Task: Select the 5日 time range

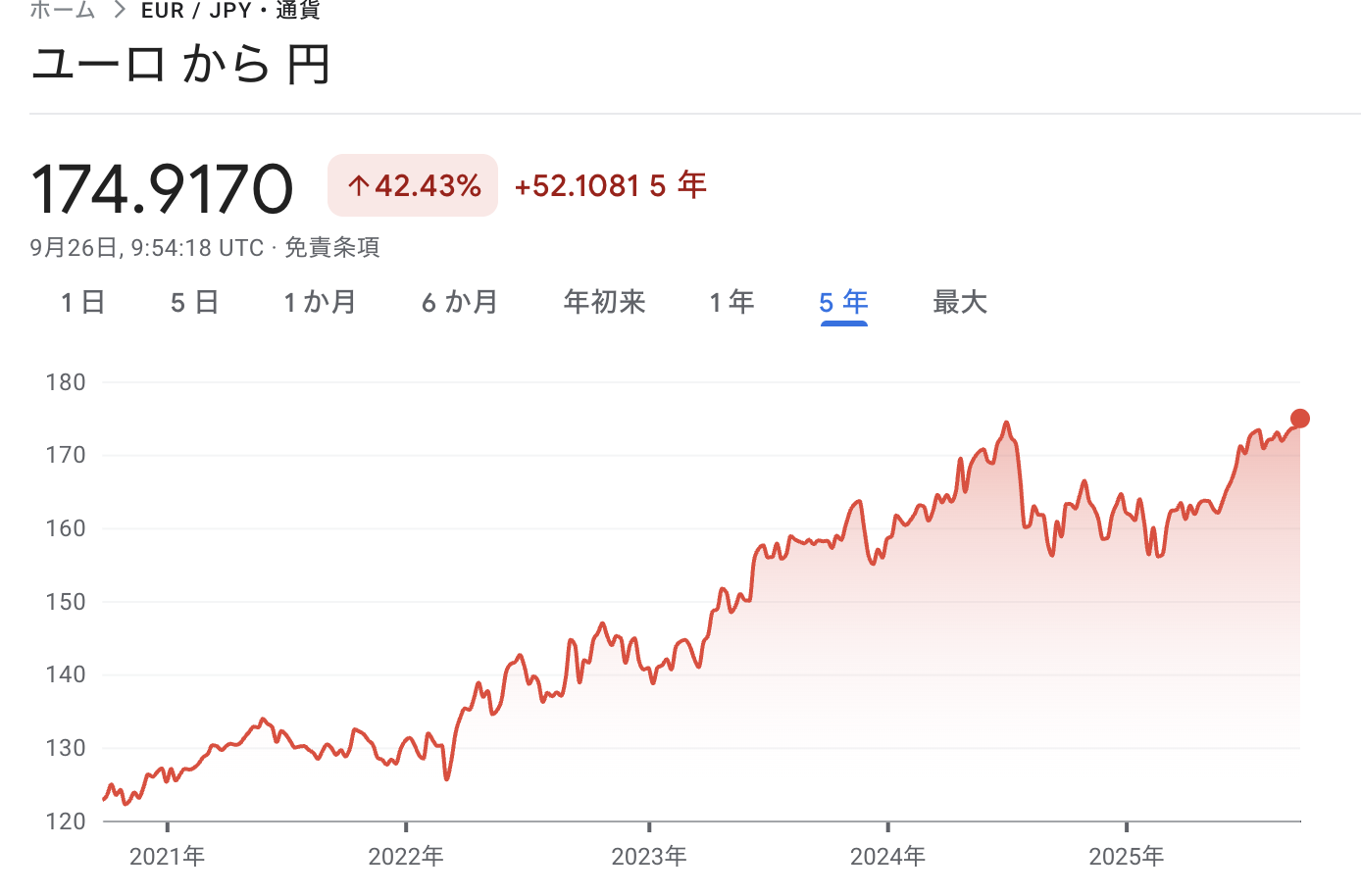Action: [194, 303]
